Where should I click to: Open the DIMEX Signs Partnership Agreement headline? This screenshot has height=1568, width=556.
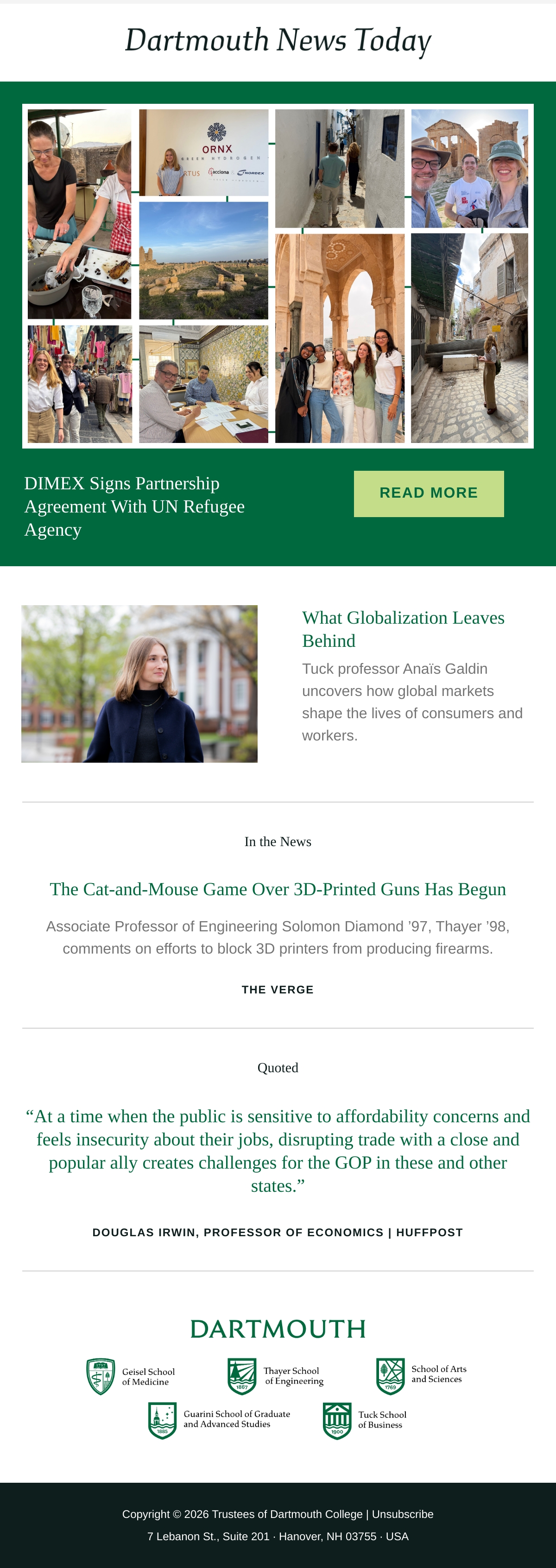134,506
